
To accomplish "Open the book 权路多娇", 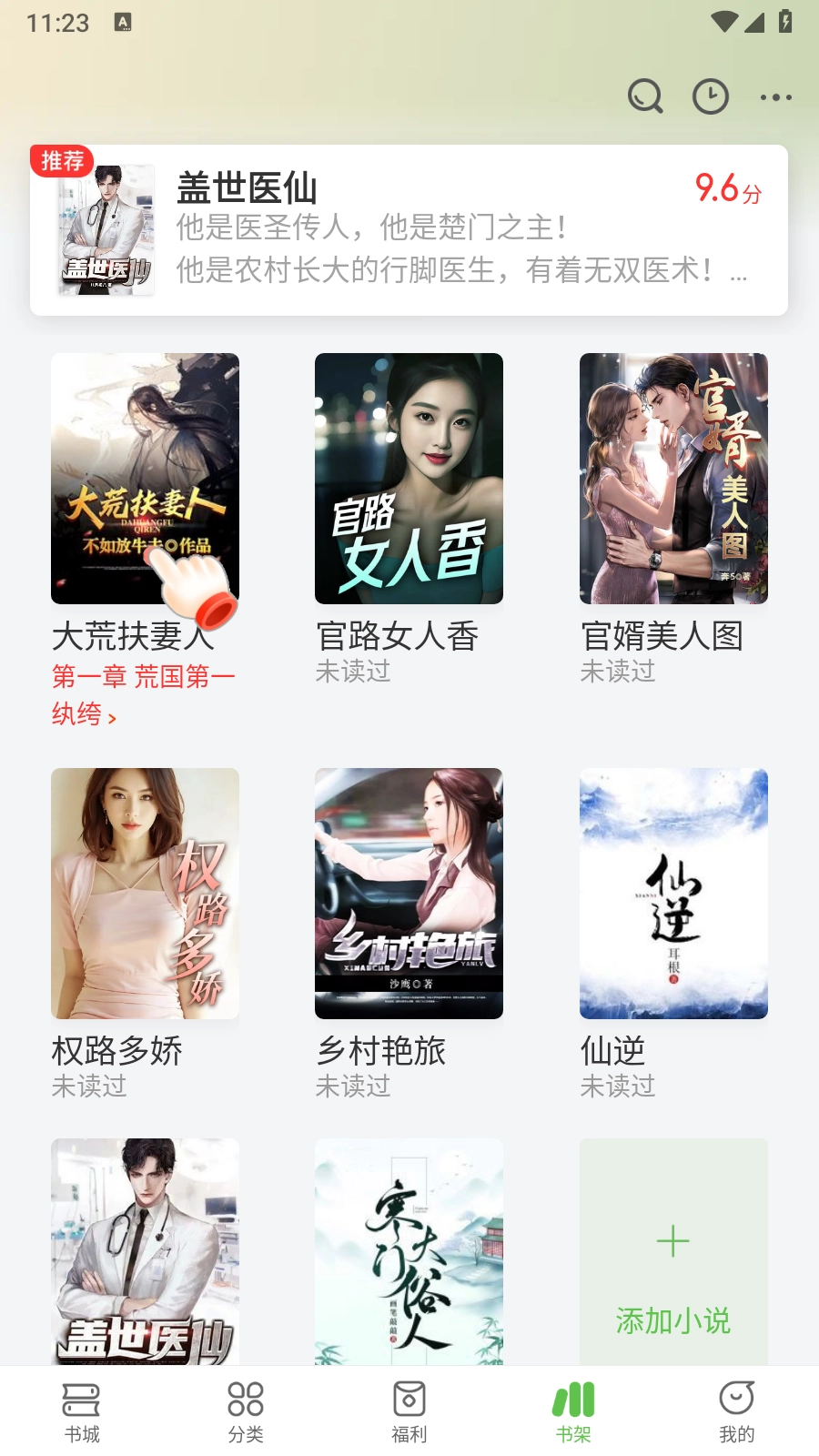I will (x=145, y=894).
